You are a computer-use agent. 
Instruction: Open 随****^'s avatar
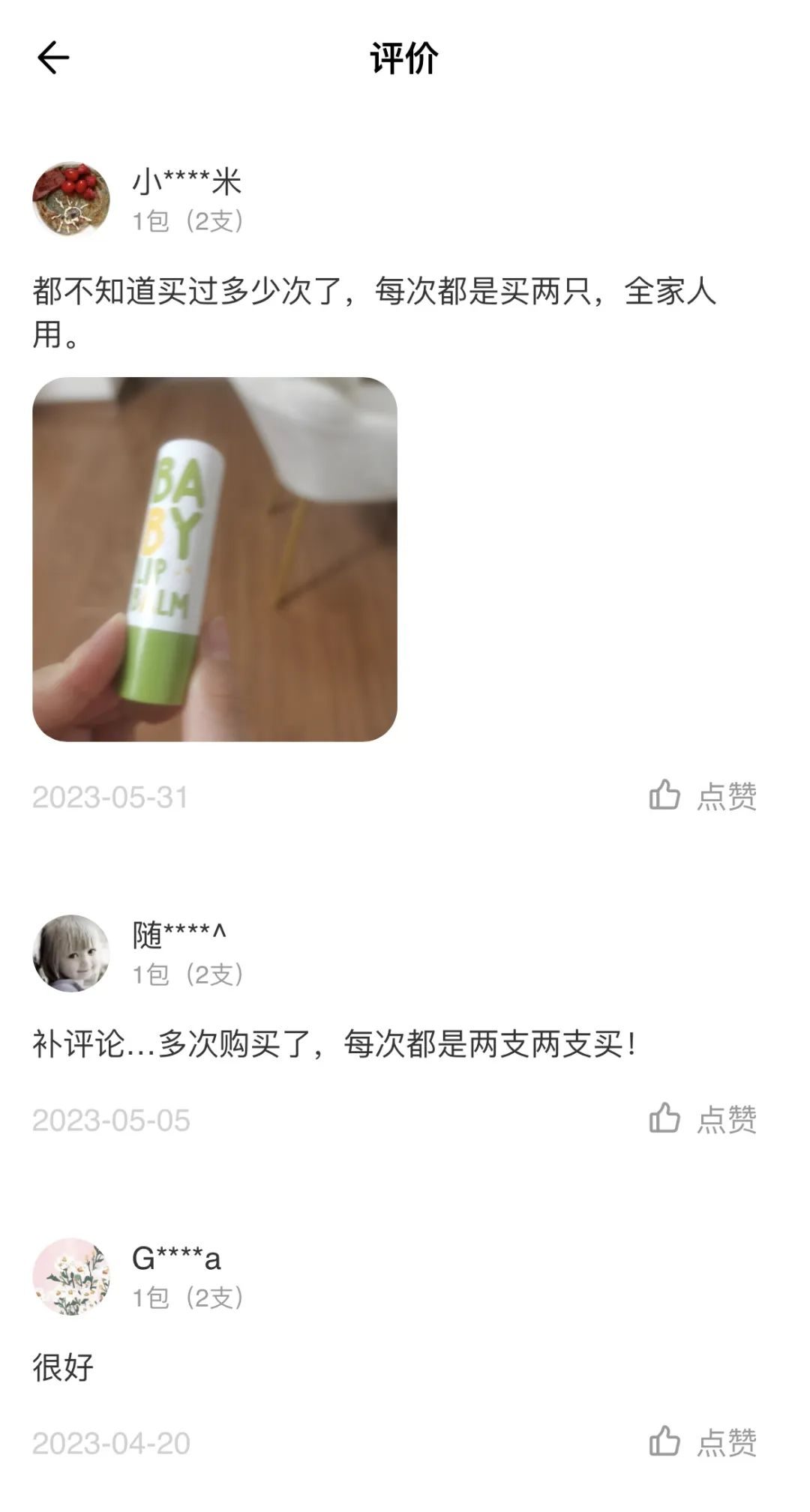[71, 953]
